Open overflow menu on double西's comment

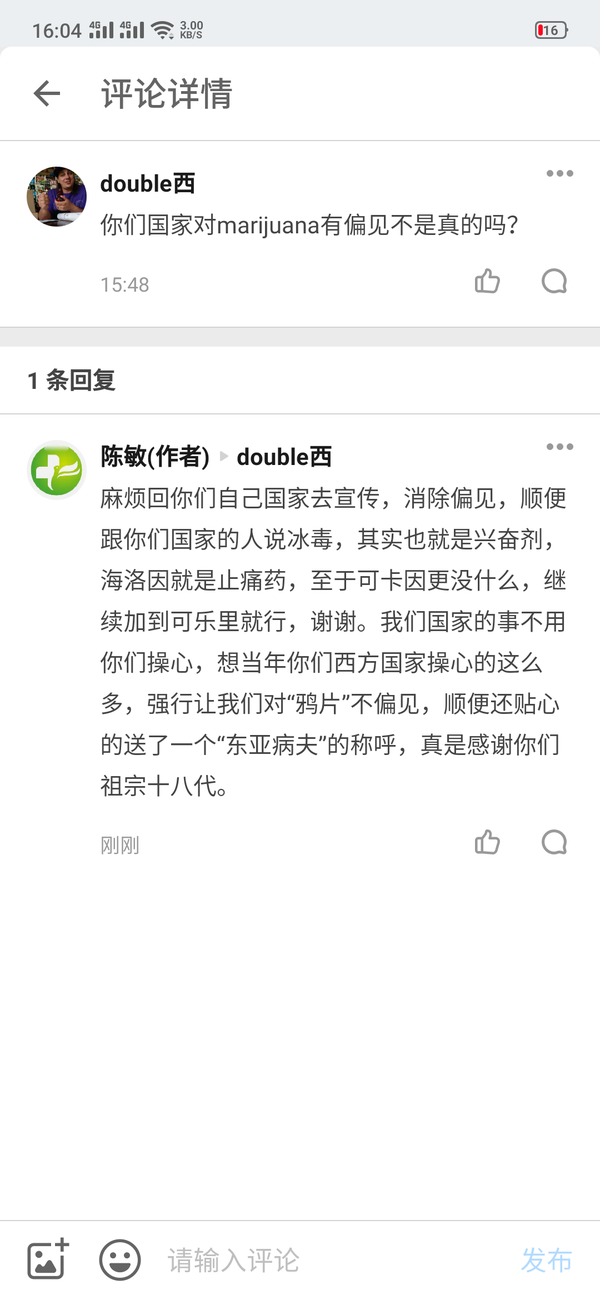tap(559, 174)
